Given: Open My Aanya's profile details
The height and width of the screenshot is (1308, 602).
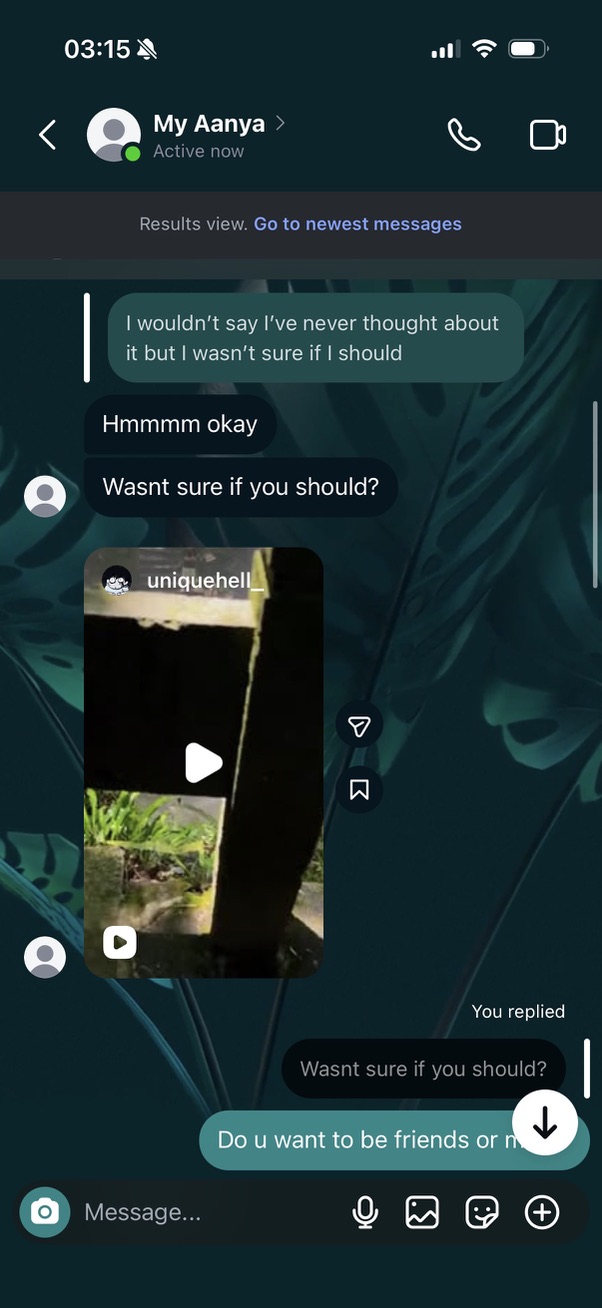Looking at the screenshot, I should pos(208,124).
